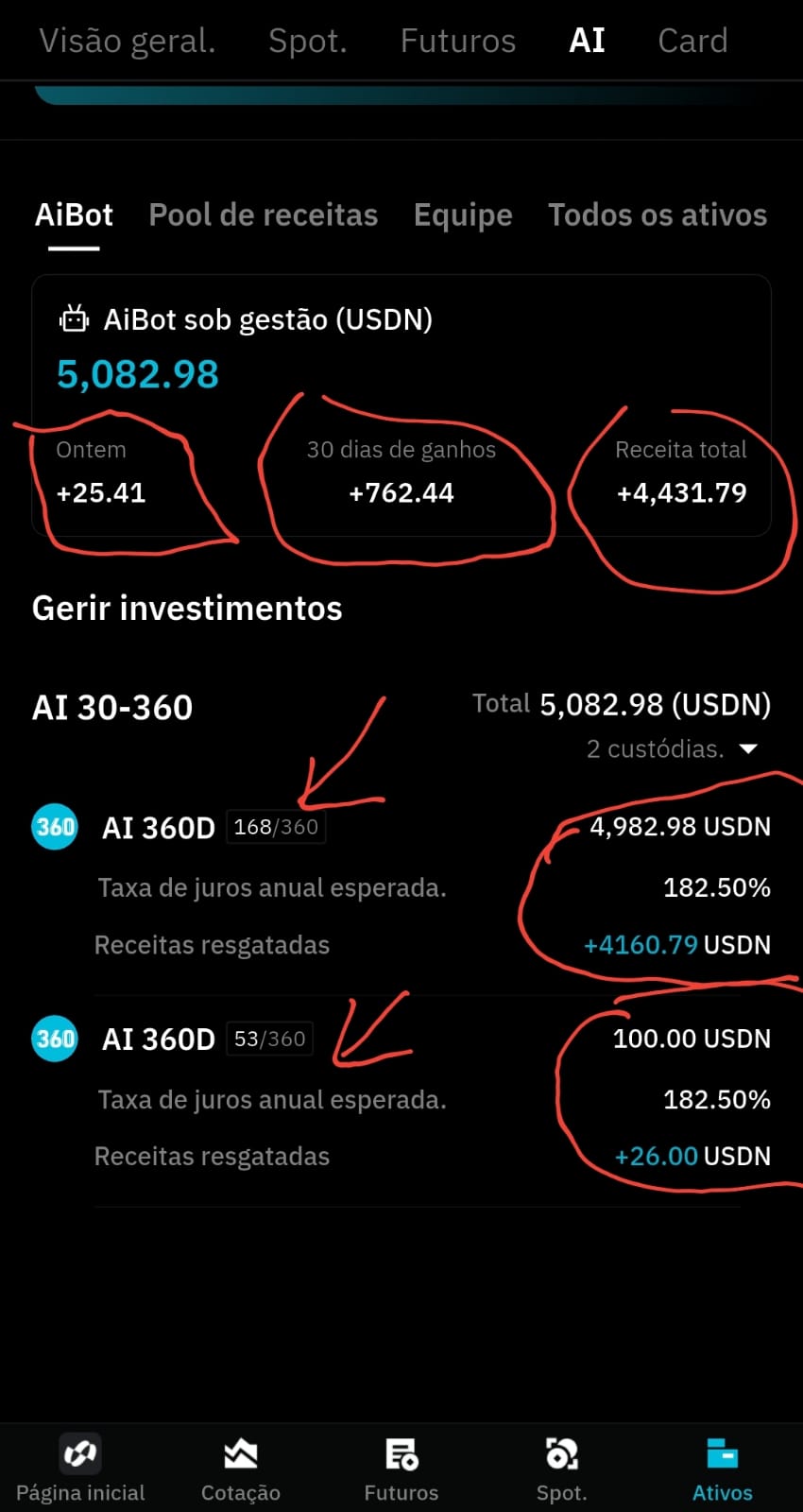Click the 168/360 progress indicator
Image resolution: width=803 pixels, height=1512 pixels.
276,826
